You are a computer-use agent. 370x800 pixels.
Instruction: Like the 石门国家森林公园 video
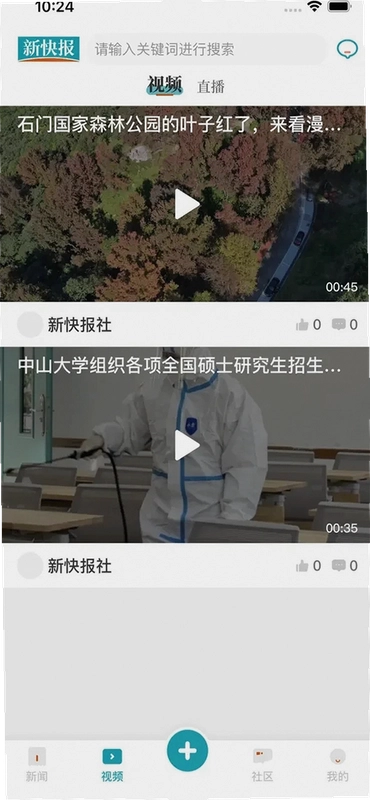[308, 324]
